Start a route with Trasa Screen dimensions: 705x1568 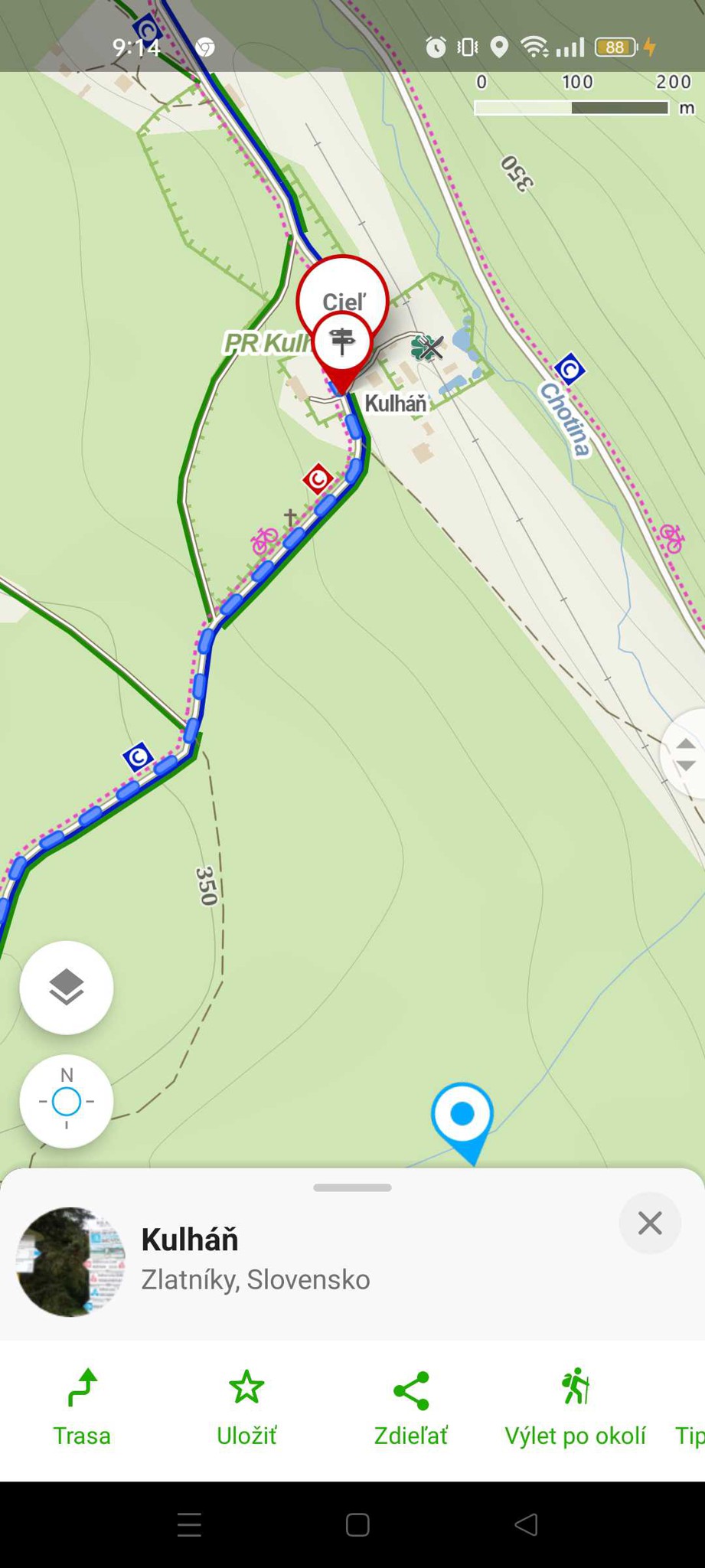point(82,1409)
